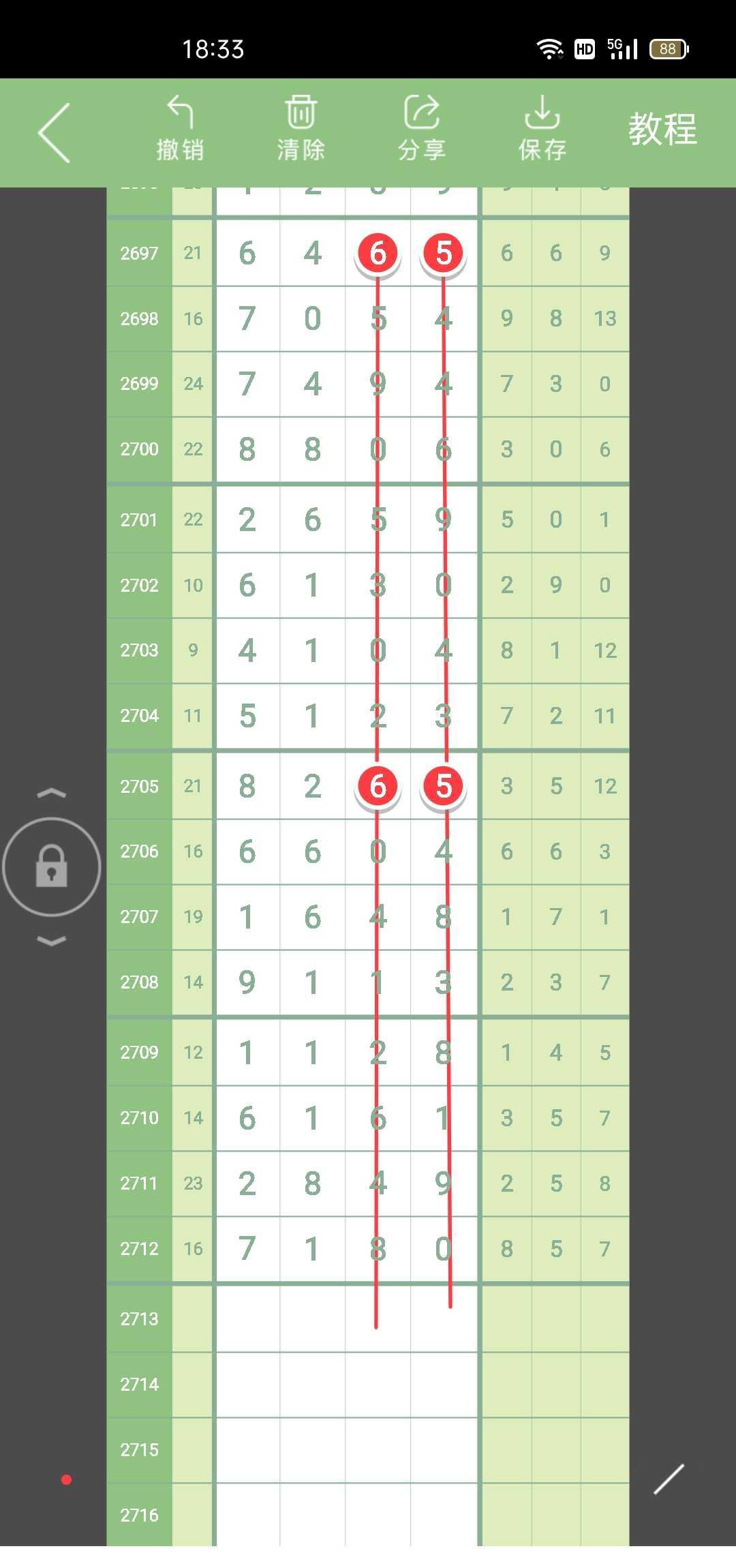The width and height of the screenshot is (736, 1568).
Task: Save the chart with 保存
Action: [x=542, y=130]
